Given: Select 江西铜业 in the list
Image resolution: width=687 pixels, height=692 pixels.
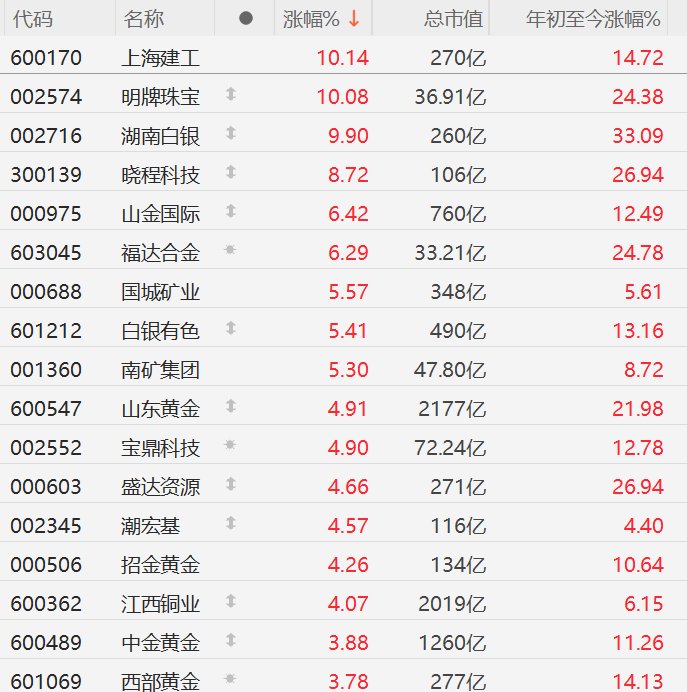Looking at the screenshot, I should click(x=159, y=604).
